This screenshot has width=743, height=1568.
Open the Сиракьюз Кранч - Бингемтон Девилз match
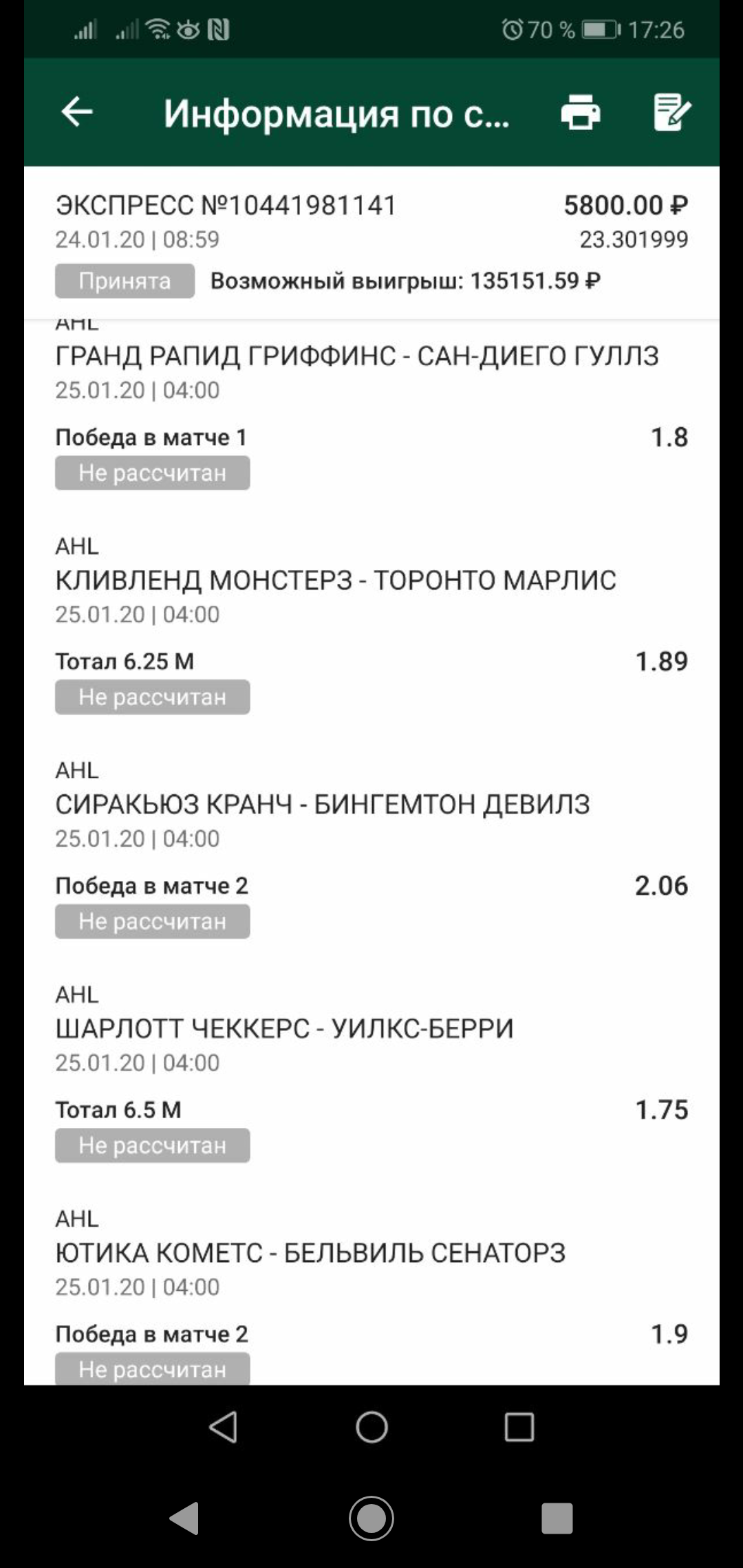pos(323,805)
